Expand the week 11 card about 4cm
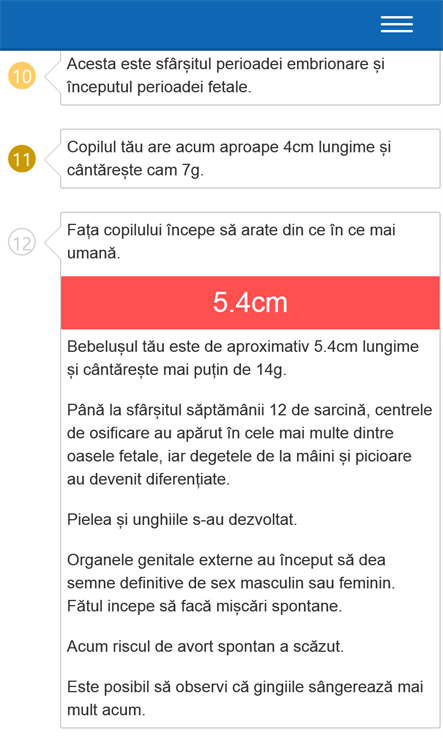Image resolution: width=443 pixels, height=738 pixels. [x=250, y=159]
